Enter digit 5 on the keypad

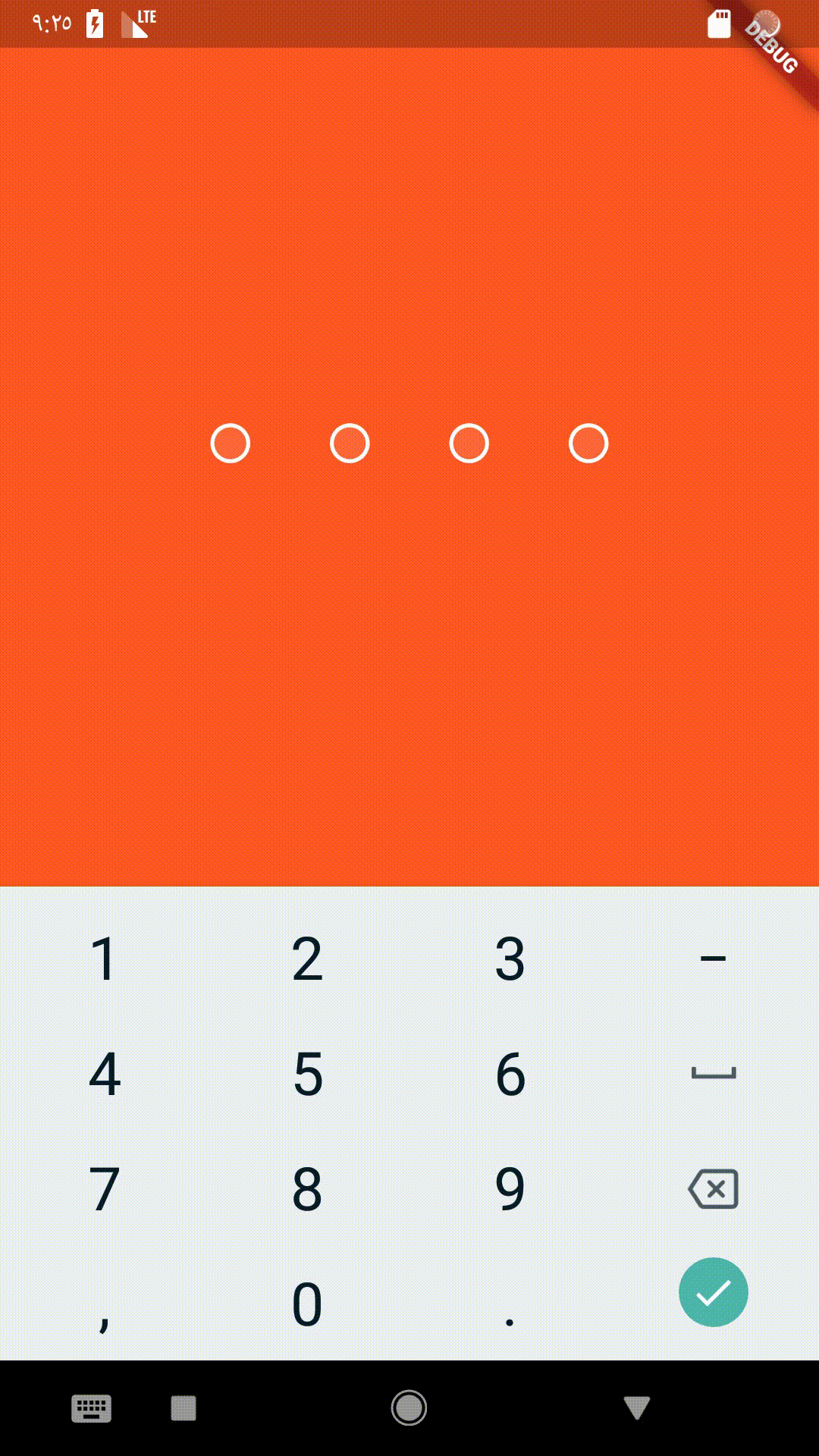(x=307, y=1074)
